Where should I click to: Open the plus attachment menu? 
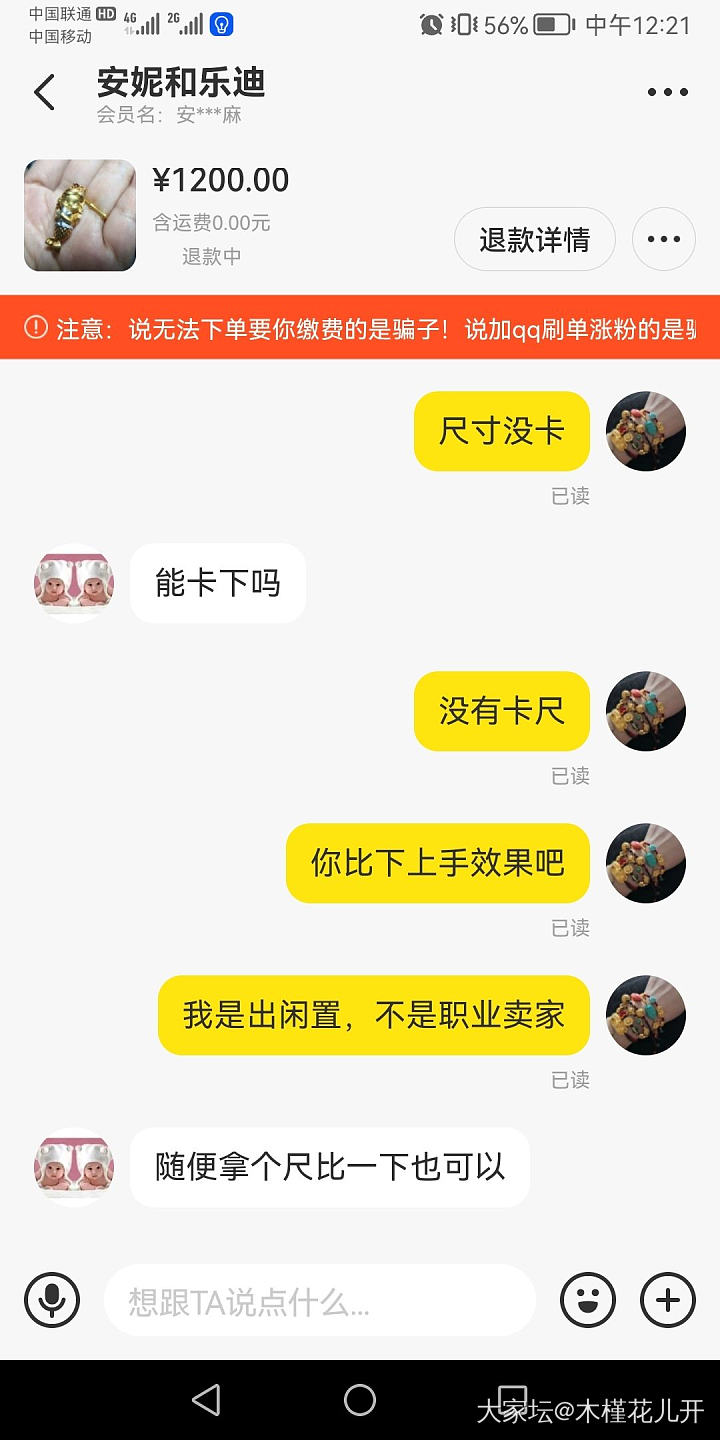[667, 1300]
